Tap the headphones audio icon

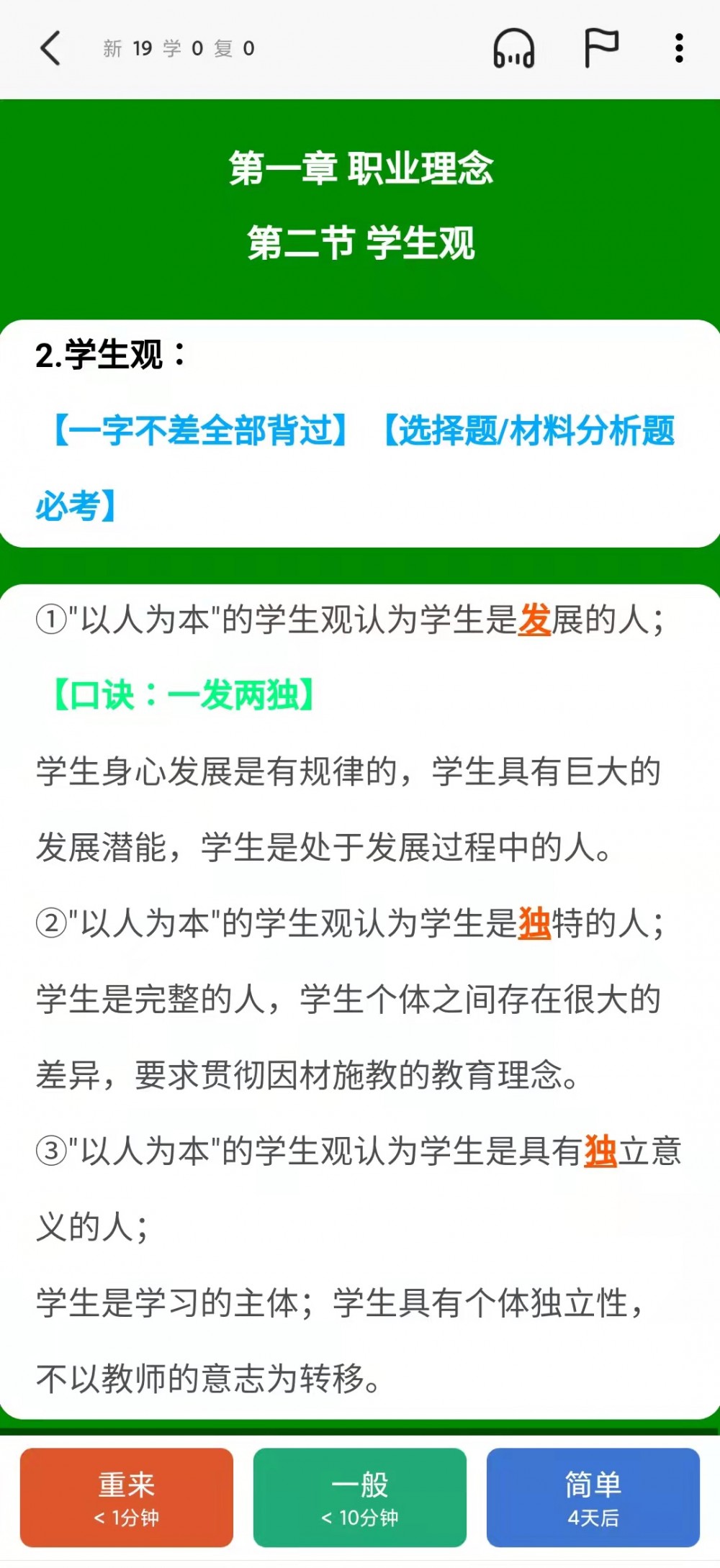[x=513, y=49]
